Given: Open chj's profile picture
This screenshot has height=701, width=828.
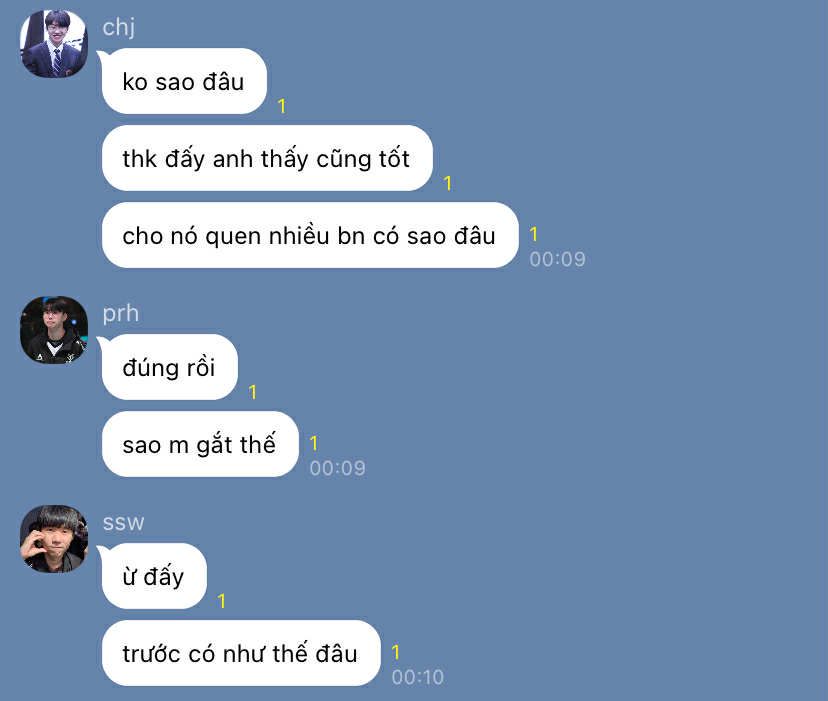Looking at the screenshot, I should 54,44.
